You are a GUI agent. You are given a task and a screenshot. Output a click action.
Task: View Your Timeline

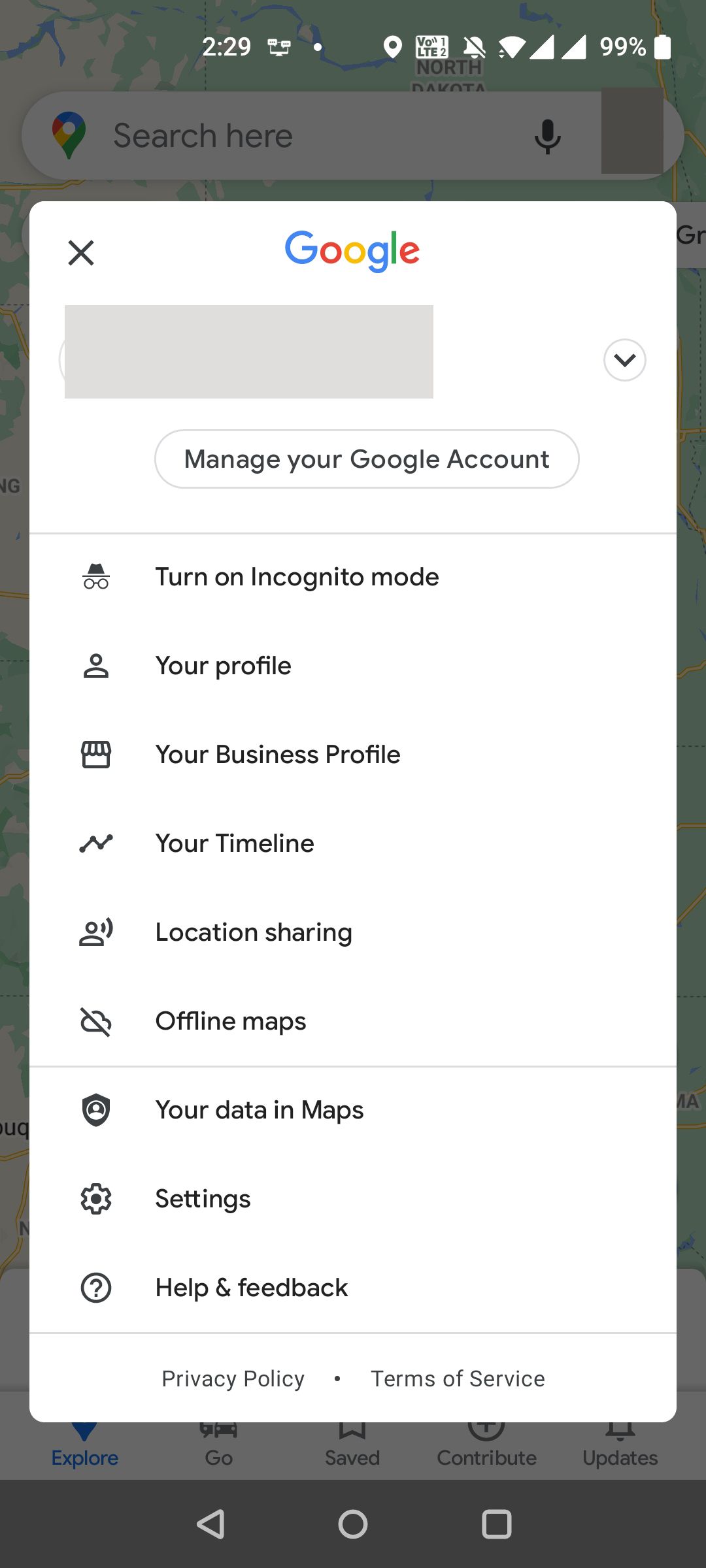pyautogui.click(x=235, y=843)
